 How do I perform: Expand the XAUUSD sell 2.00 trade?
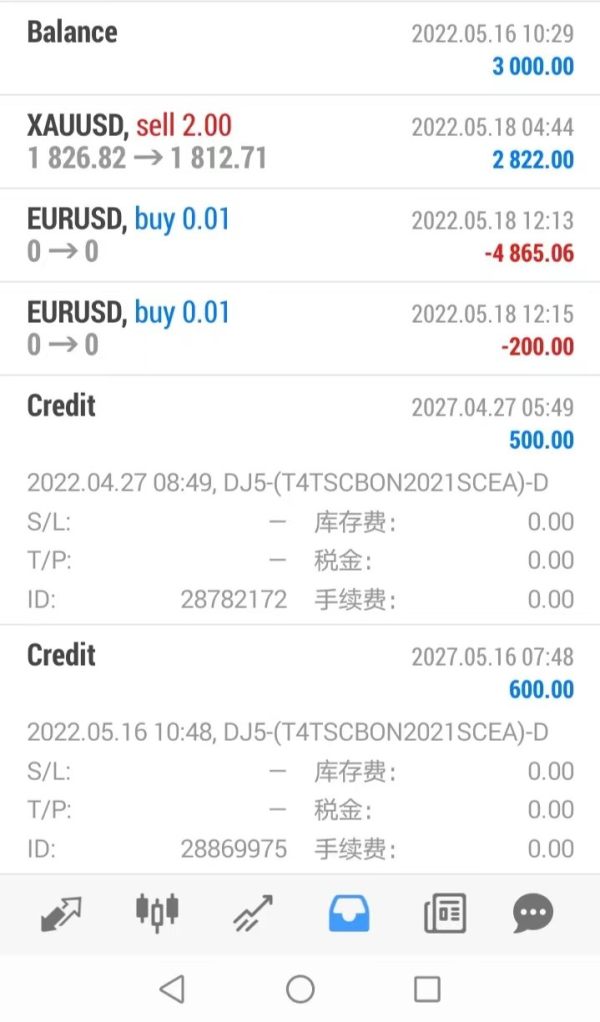point(300,142)
